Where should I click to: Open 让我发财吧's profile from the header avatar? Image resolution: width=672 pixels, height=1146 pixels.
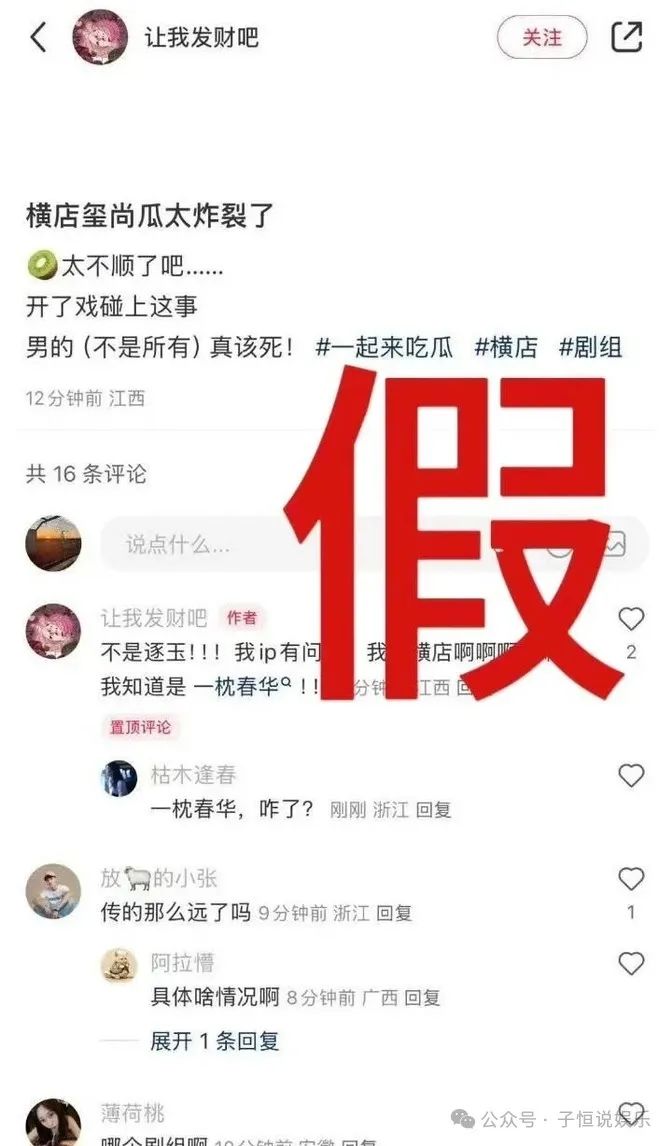coord(100,37)
